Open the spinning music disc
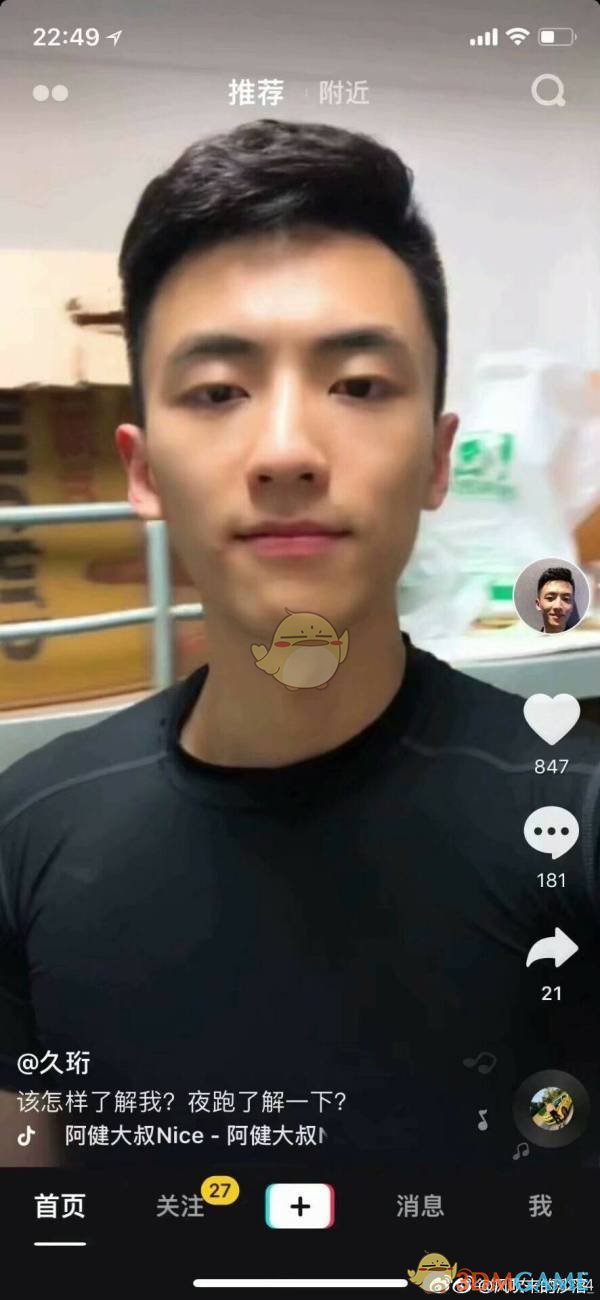Image resolution: width=600 pixels, height=1300 pixels. pyautogui.click(x=551, y=1107)
